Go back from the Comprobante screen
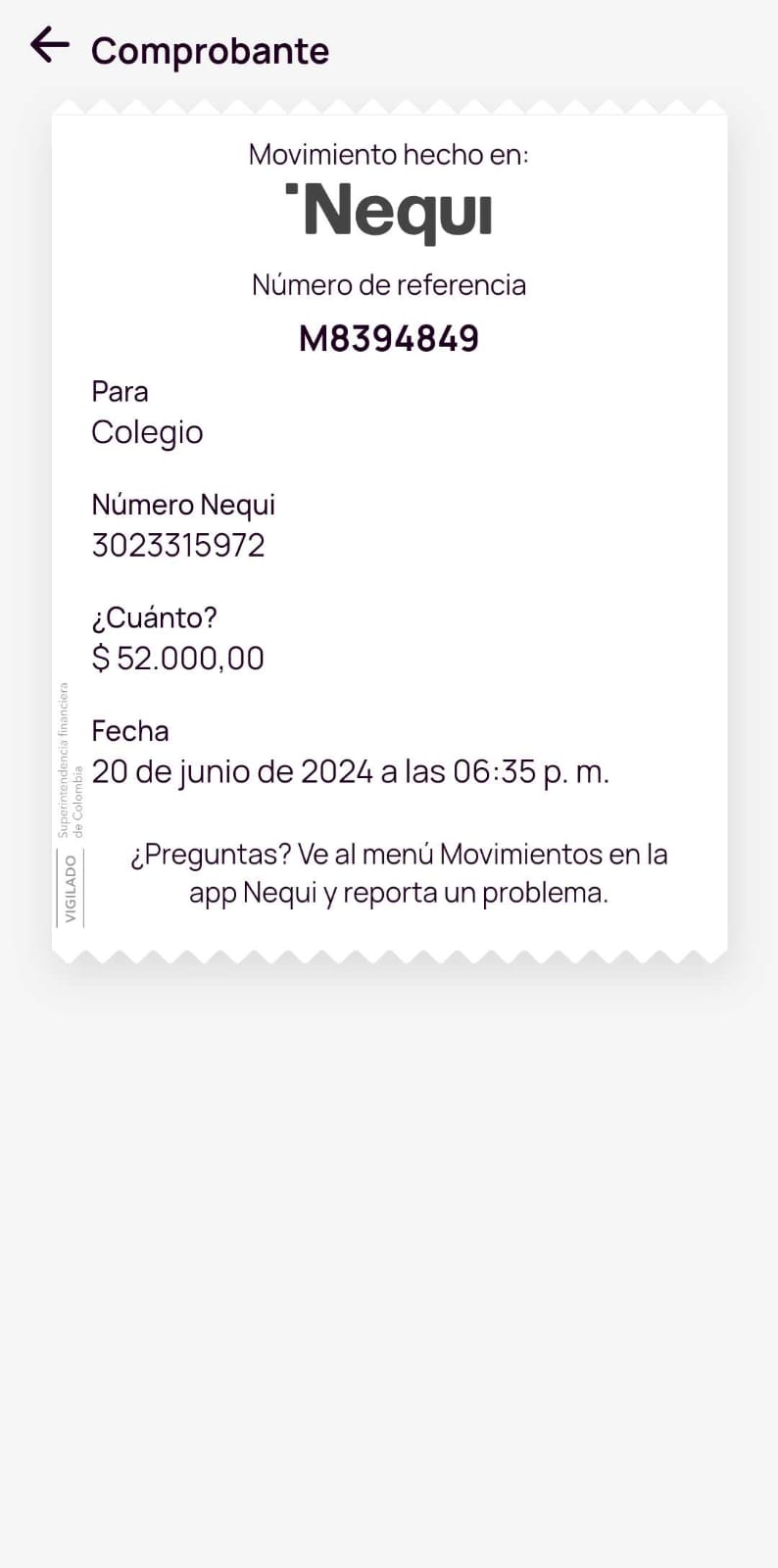The height and width of the screenshot is (1568, 778). 49,45
